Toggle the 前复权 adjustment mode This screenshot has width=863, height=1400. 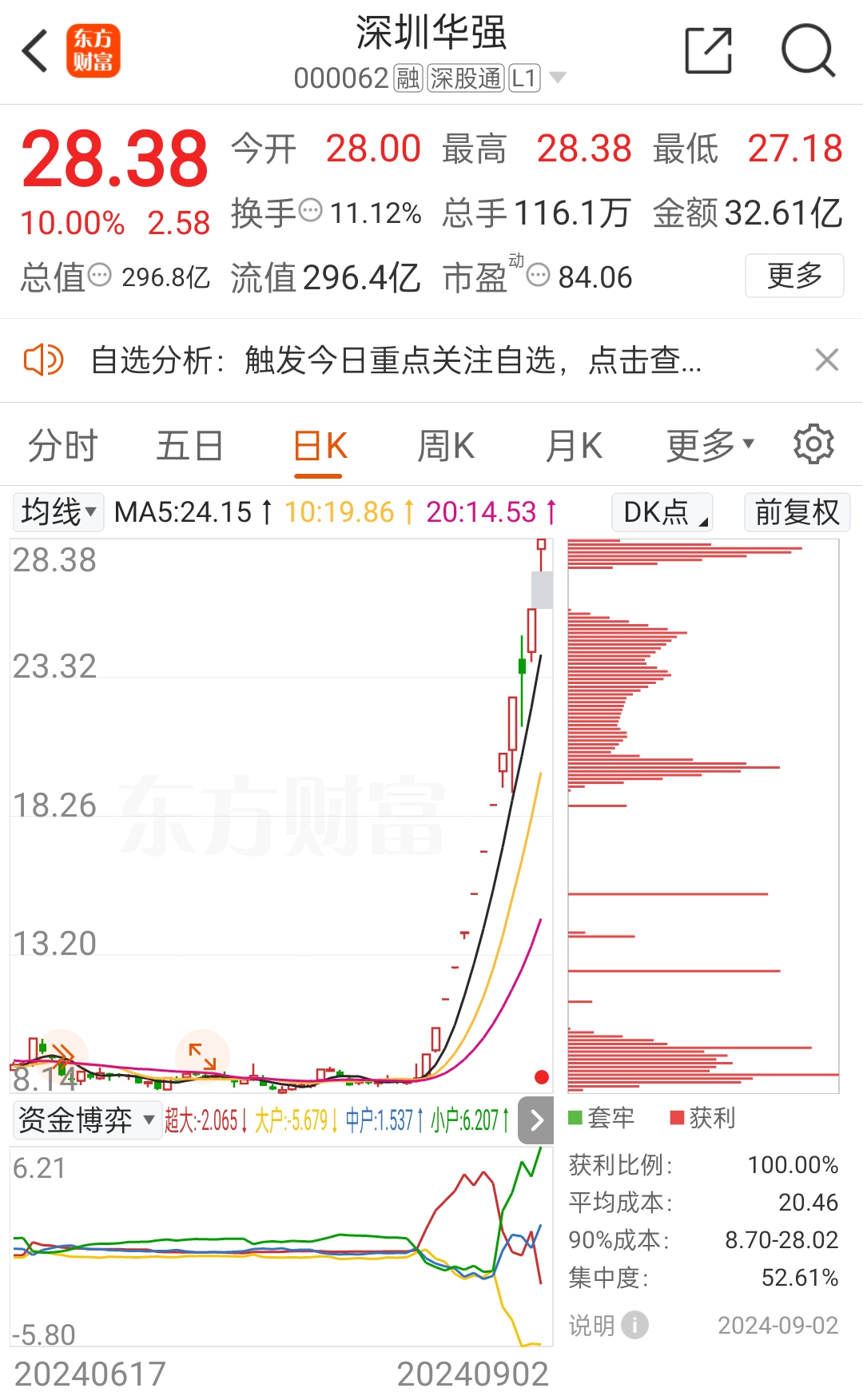pyautogui.click(x=795, y=512)
